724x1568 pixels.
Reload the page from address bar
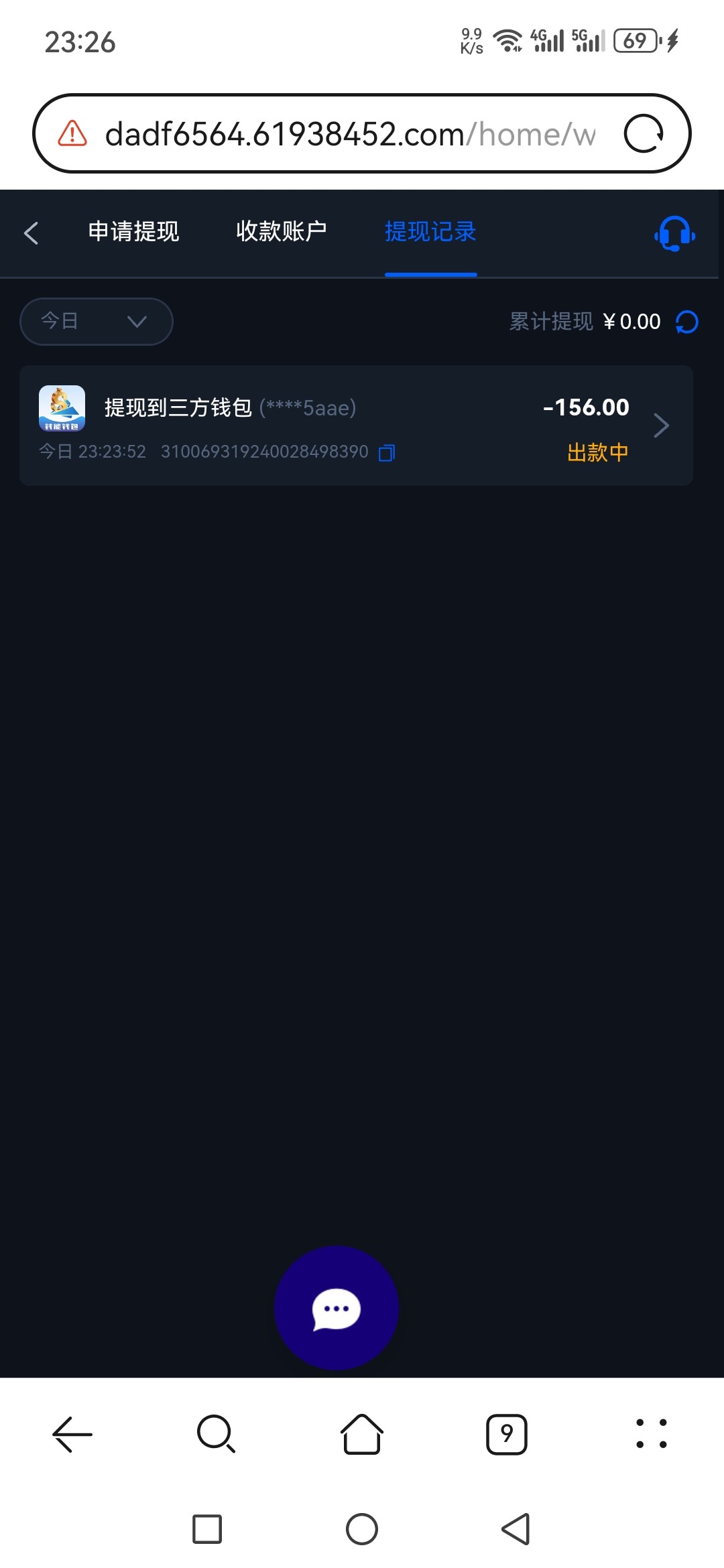coord(644,134)
